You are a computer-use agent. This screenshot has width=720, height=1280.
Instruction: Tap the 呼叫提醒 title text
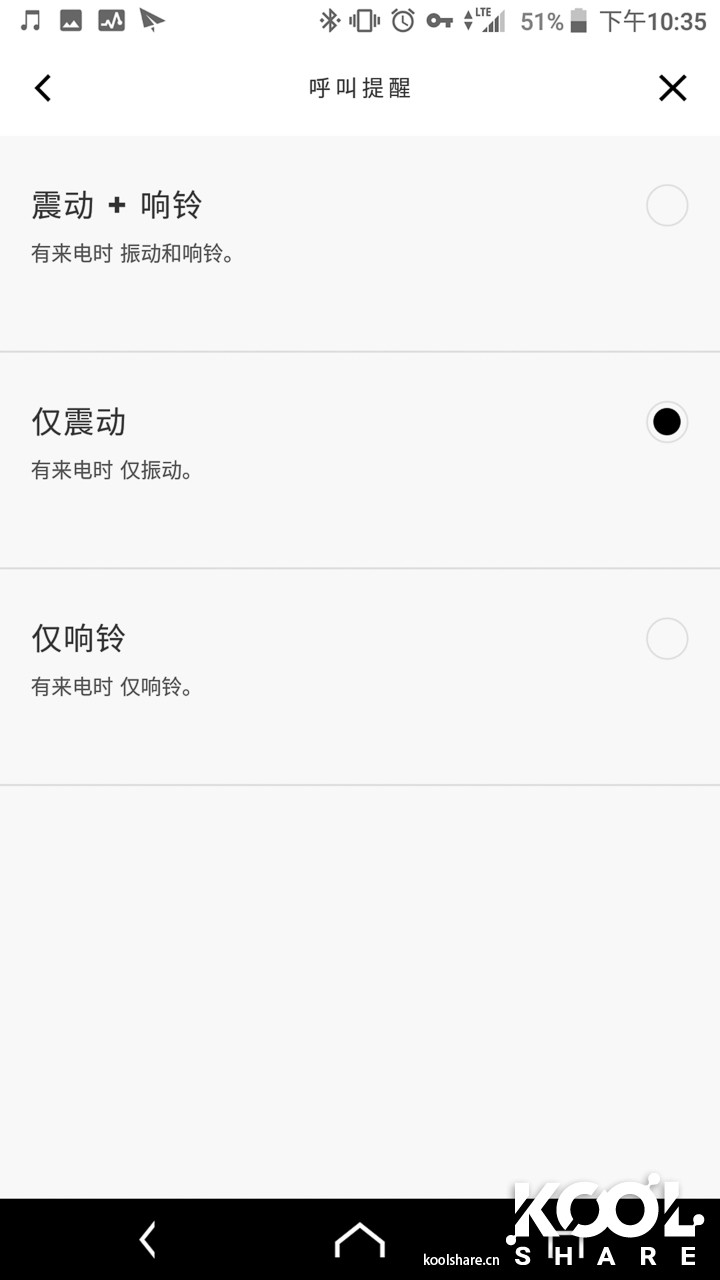pos(360,88)
